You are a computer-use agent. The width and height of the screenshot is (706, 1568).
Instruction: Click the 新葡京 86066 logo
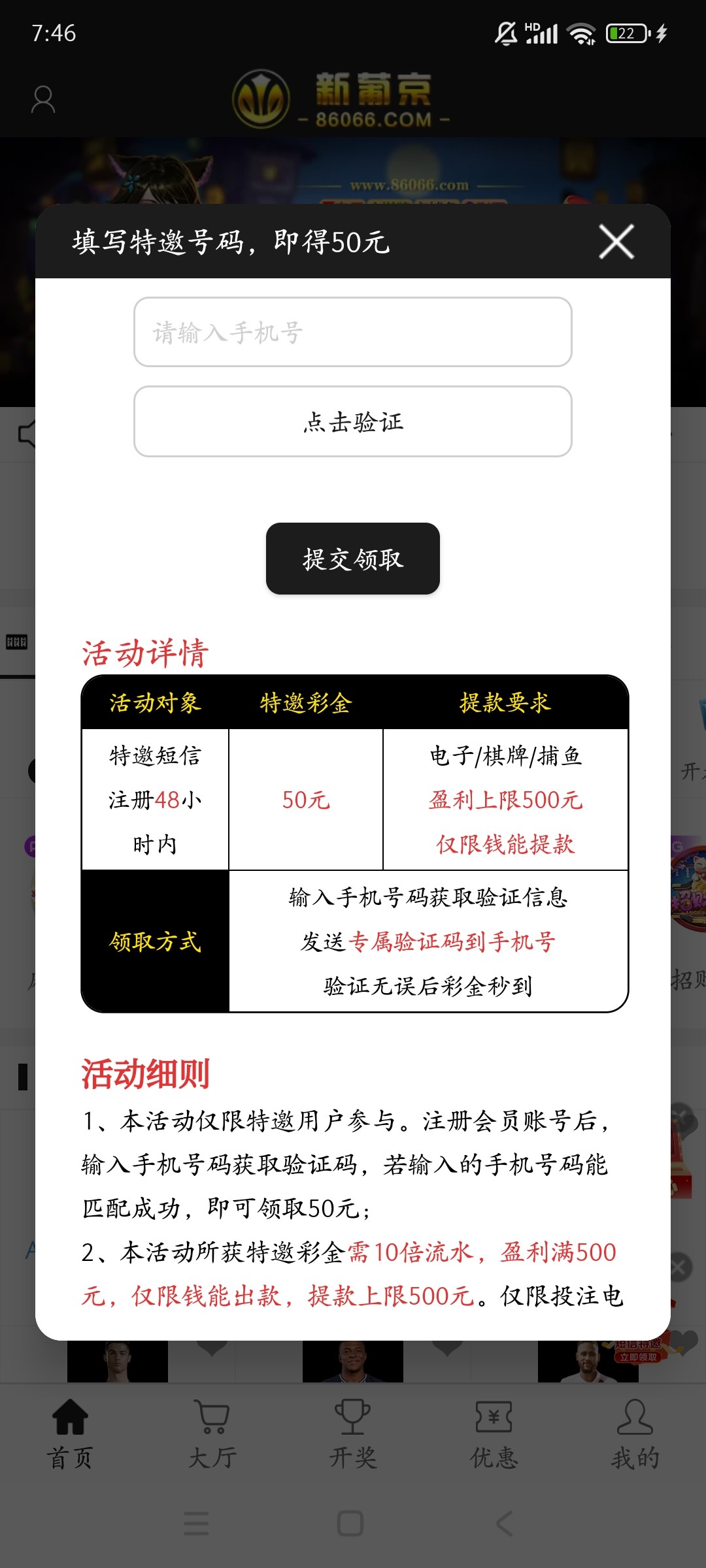click(x=340, y=101)
